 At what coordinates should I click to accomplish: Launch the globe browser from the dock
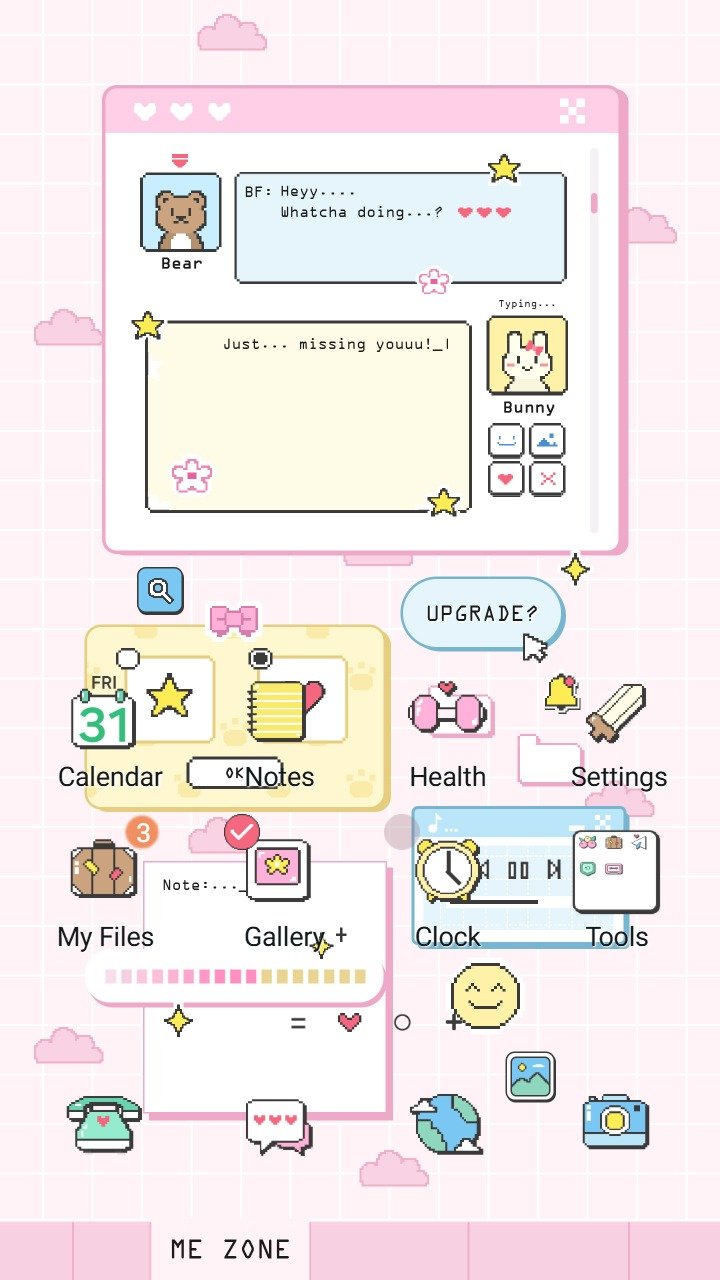pos(447,1124)
